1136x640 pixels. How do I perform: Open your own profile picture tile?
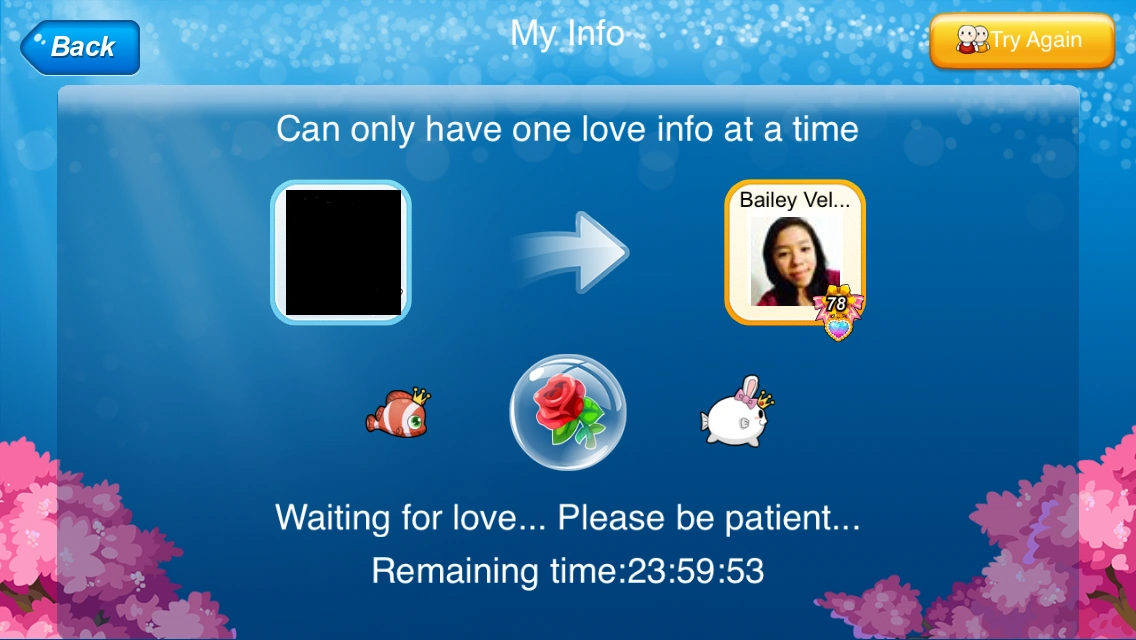341,253
